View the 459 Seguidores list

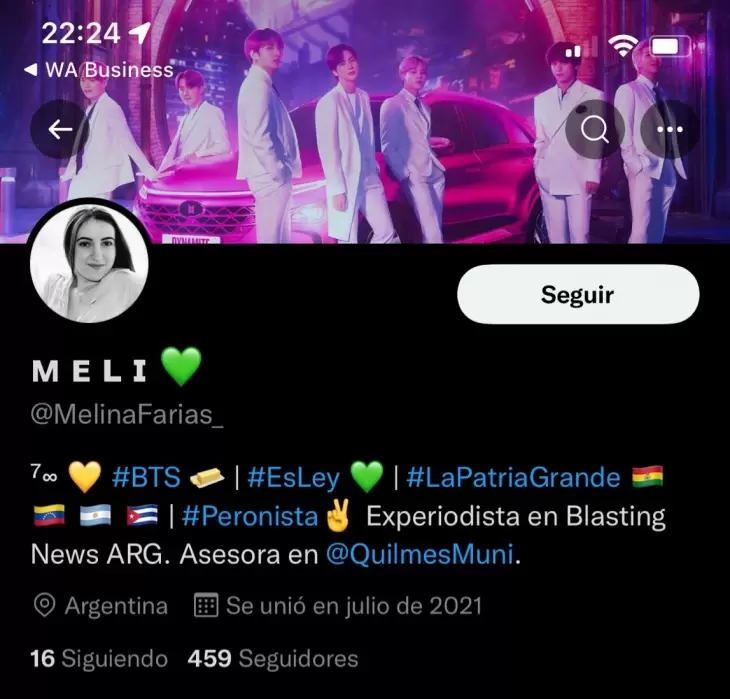click(272, 658)
